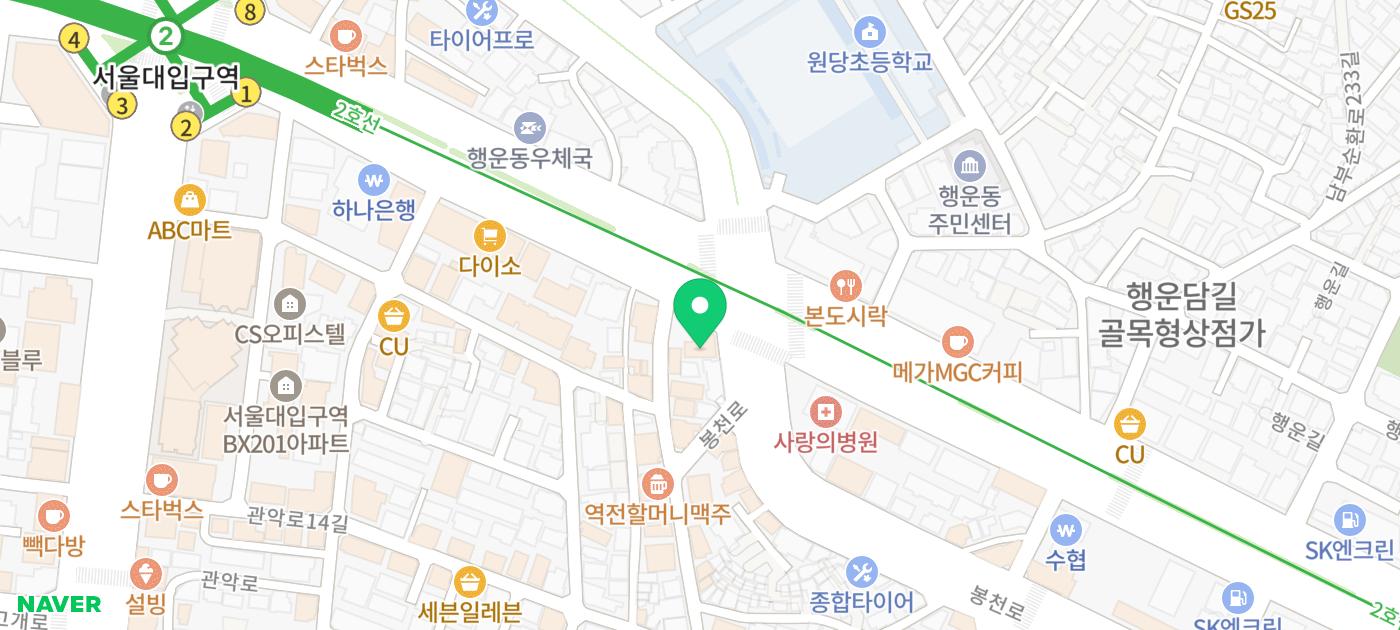
Task: Open the 종합타이어 repair shop marker
Action: [861, 573]
